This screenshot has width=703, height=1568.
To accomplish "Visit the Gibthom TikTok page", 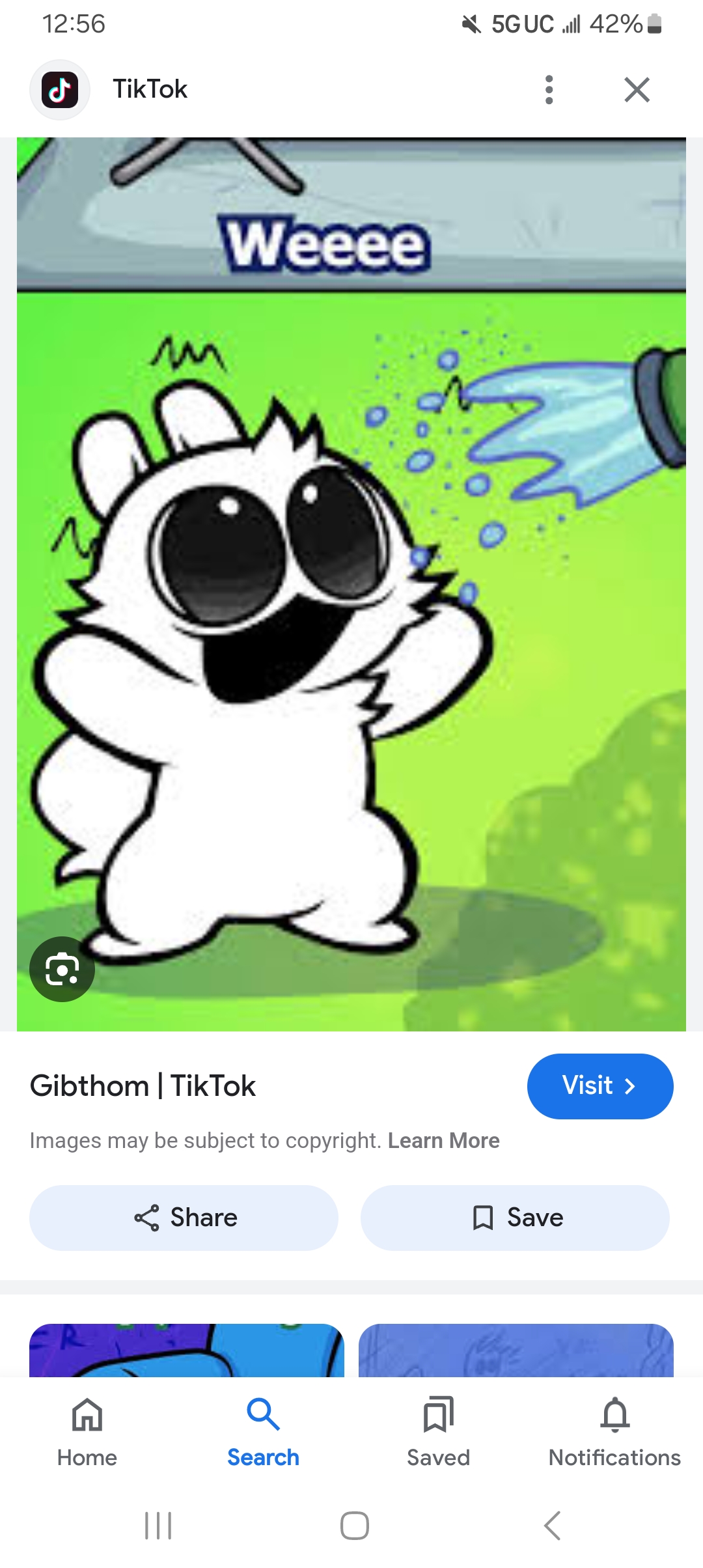I will click(x=600, y=1086).
